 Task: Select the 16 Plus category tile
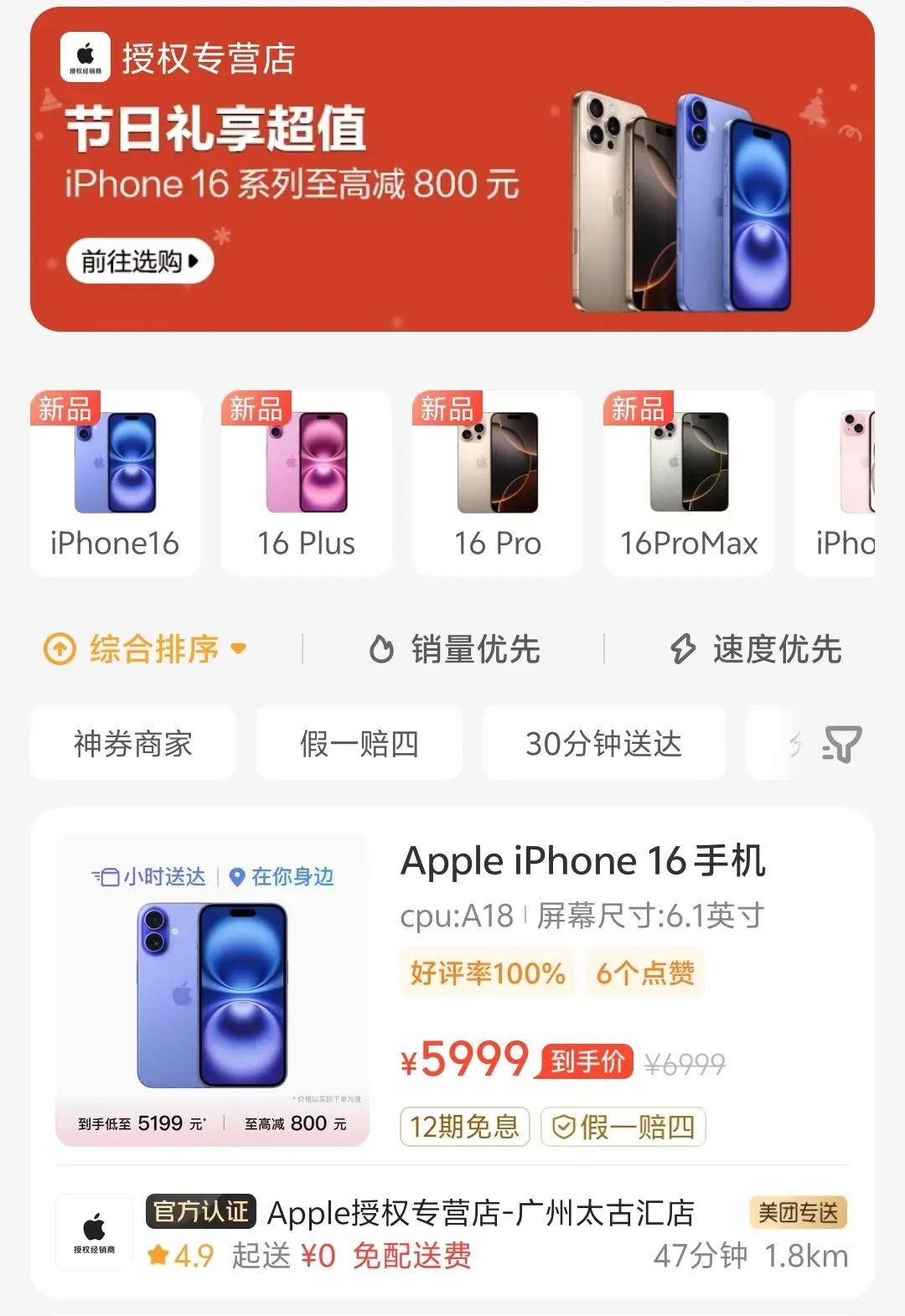306,483
